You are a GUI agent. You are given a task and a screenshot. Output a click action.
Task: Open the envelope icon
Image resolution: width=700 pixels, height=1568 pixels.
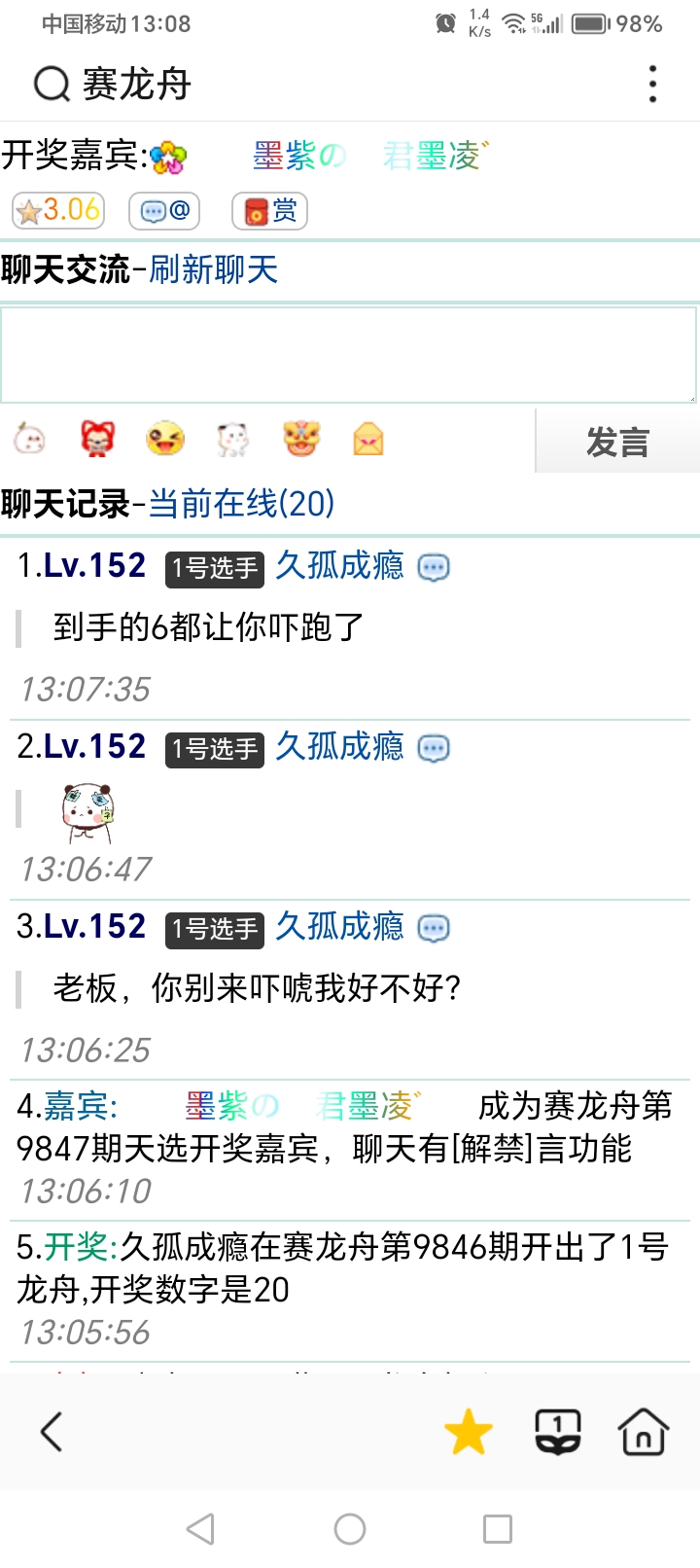[368, 441]
